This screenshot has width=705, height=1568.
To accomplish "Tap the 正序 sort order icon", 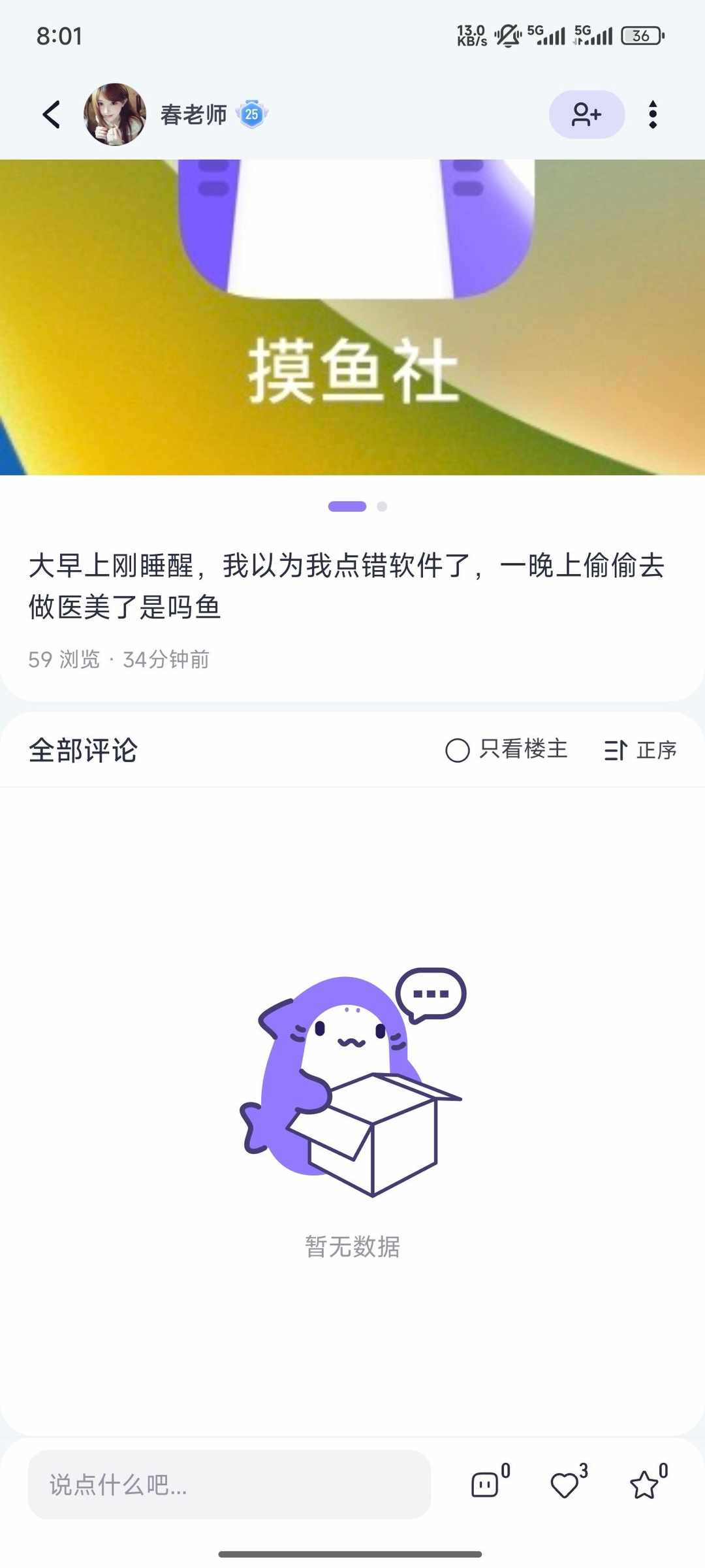I will pos(616,750).
